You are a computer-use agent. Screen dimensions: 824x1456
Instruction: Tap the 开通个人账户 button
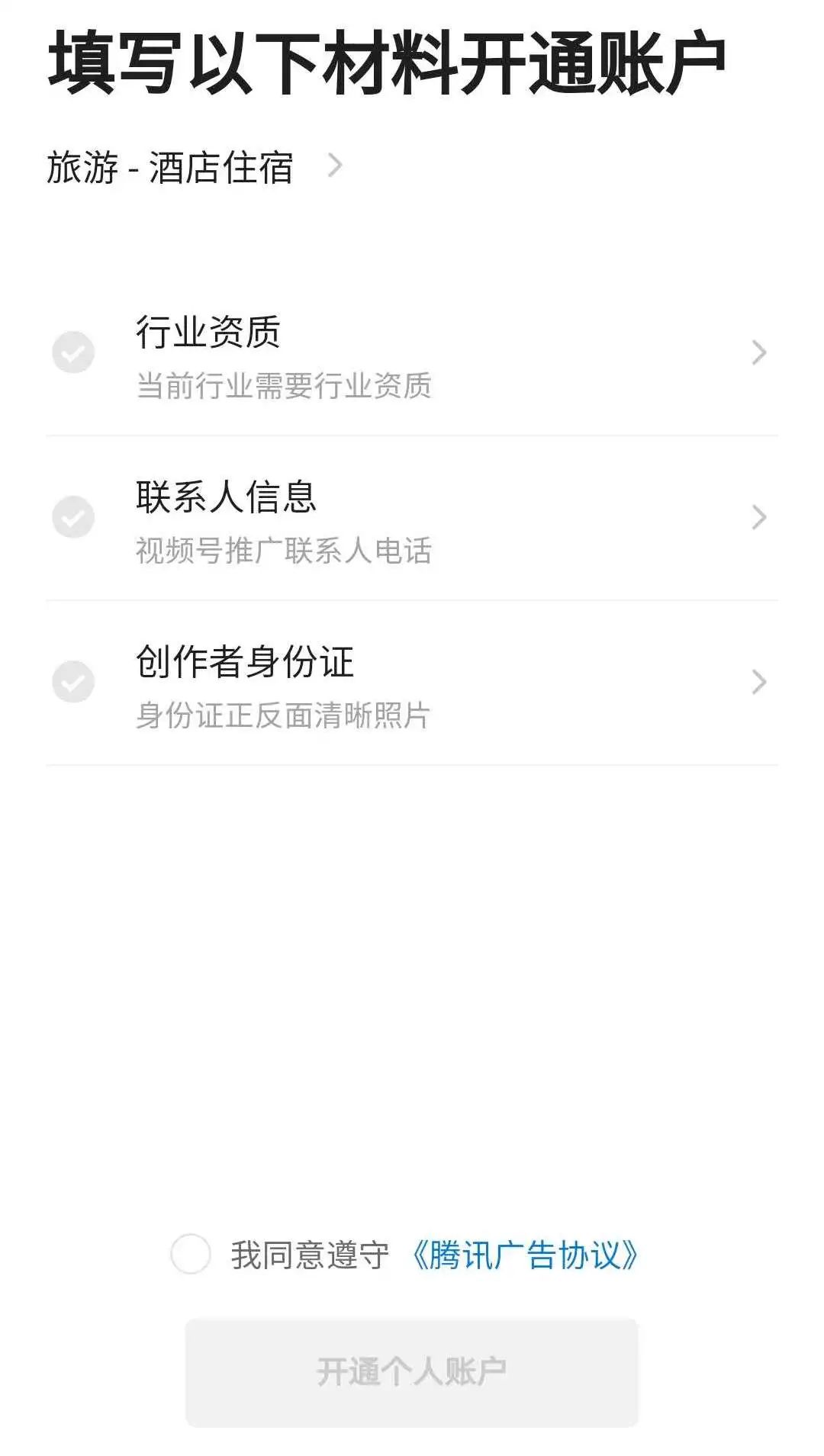coord(412,1371)
